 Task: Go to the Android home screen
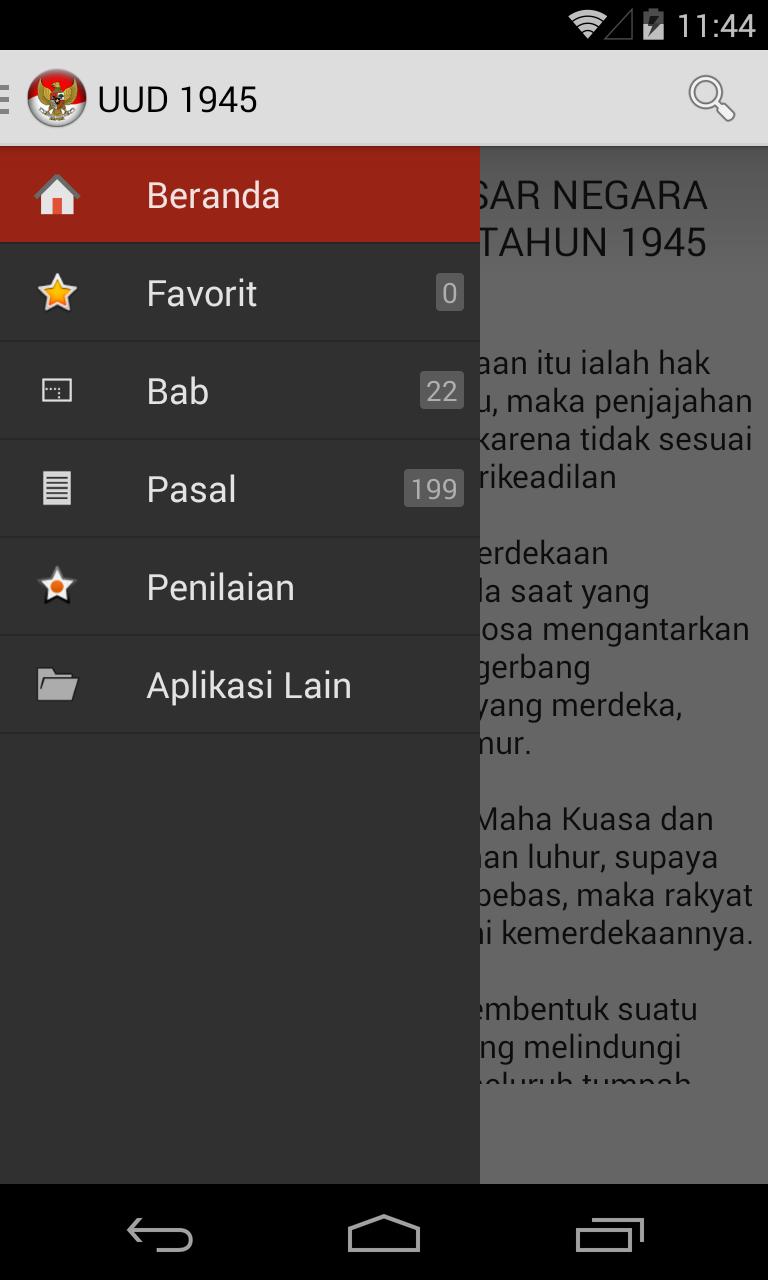[x=384, y=1235]
